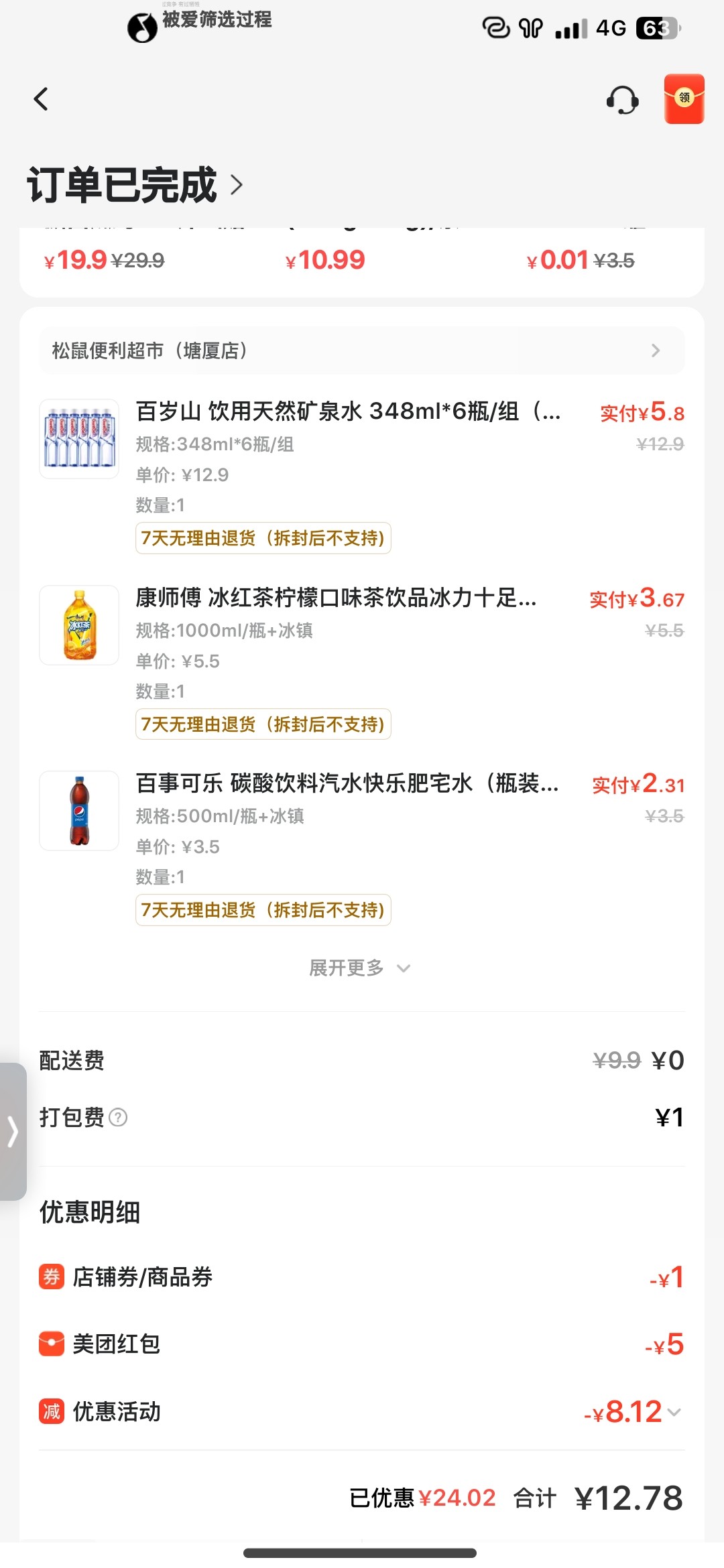The image size is (724, 1568).
Task: Contact customer service via headset icon
Action: click(622, 100)
